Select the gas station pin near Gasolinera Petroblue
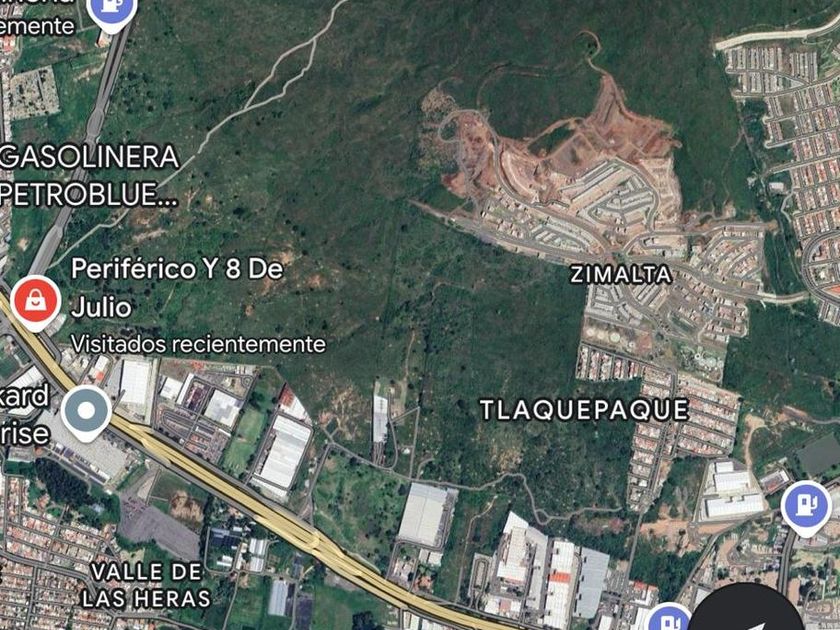 tap(112, 10)
